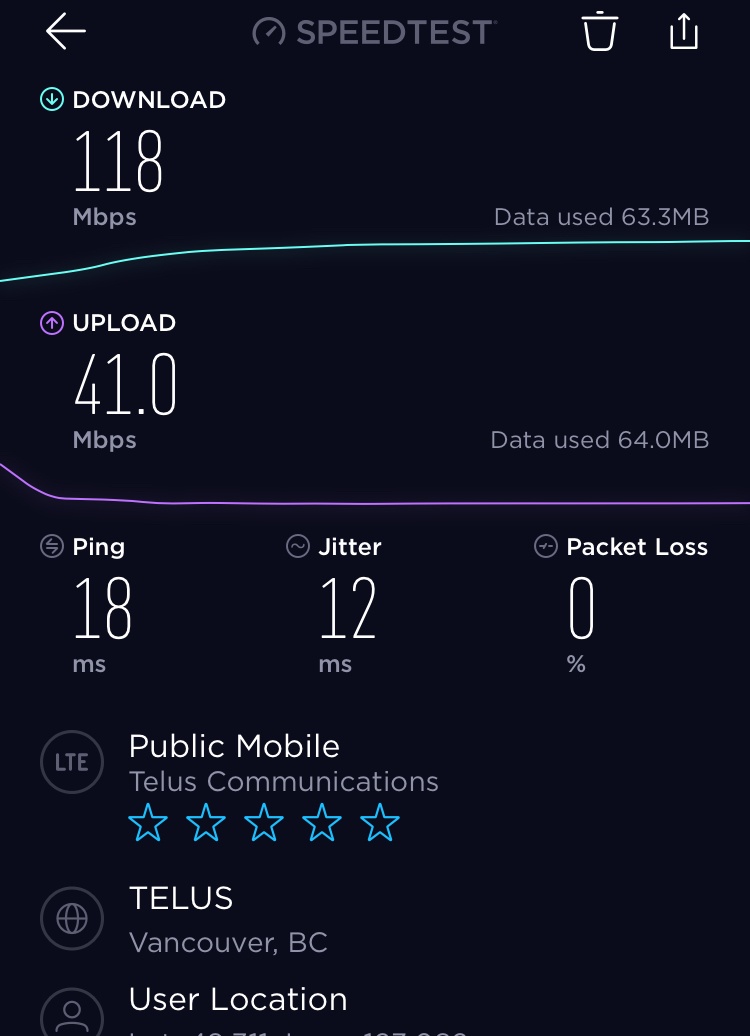Viewport: 750px width, 1036px height.
Task: Give Public Mobile five stars
Action: 380,824
